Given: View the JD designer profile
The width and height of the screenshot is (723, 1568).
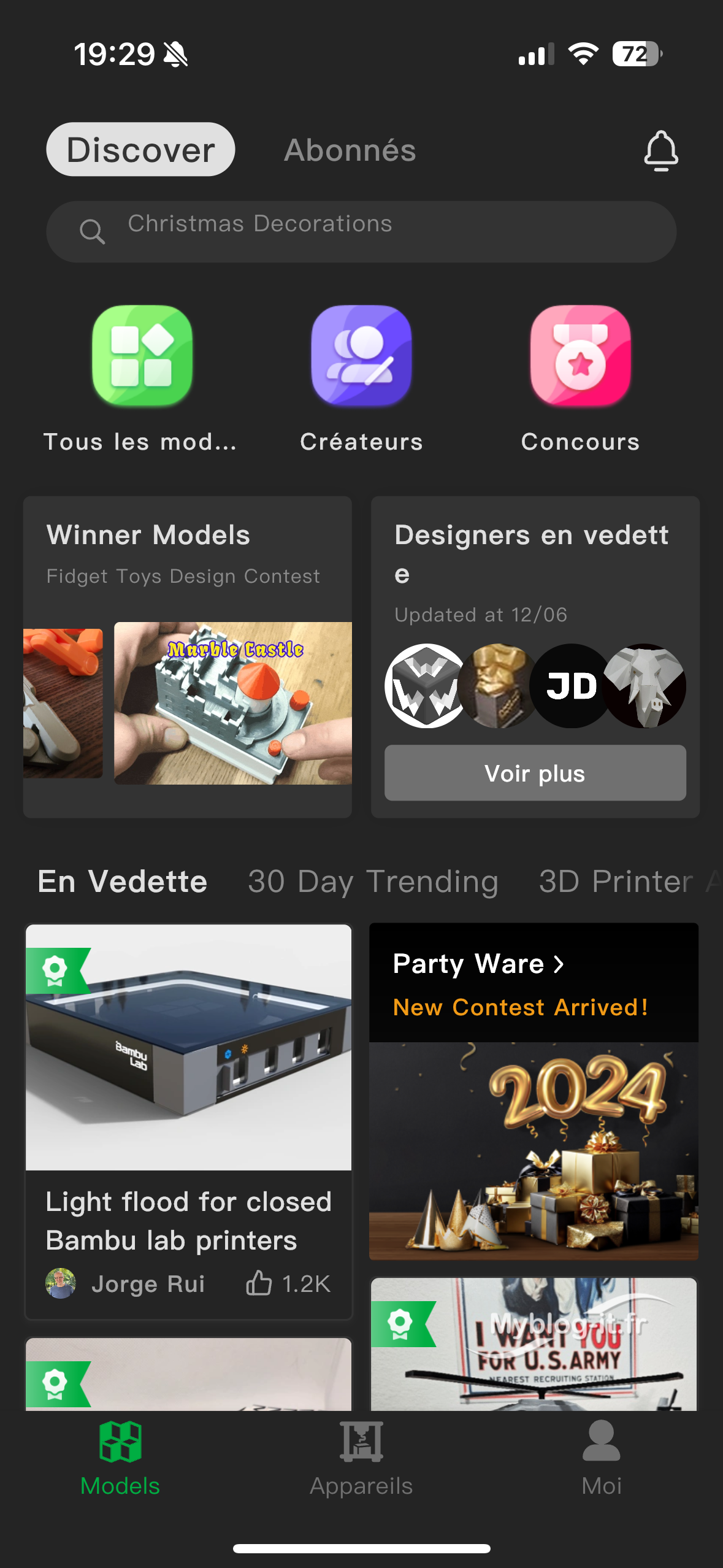Looking at the screenshot, I should pos(571,686).
